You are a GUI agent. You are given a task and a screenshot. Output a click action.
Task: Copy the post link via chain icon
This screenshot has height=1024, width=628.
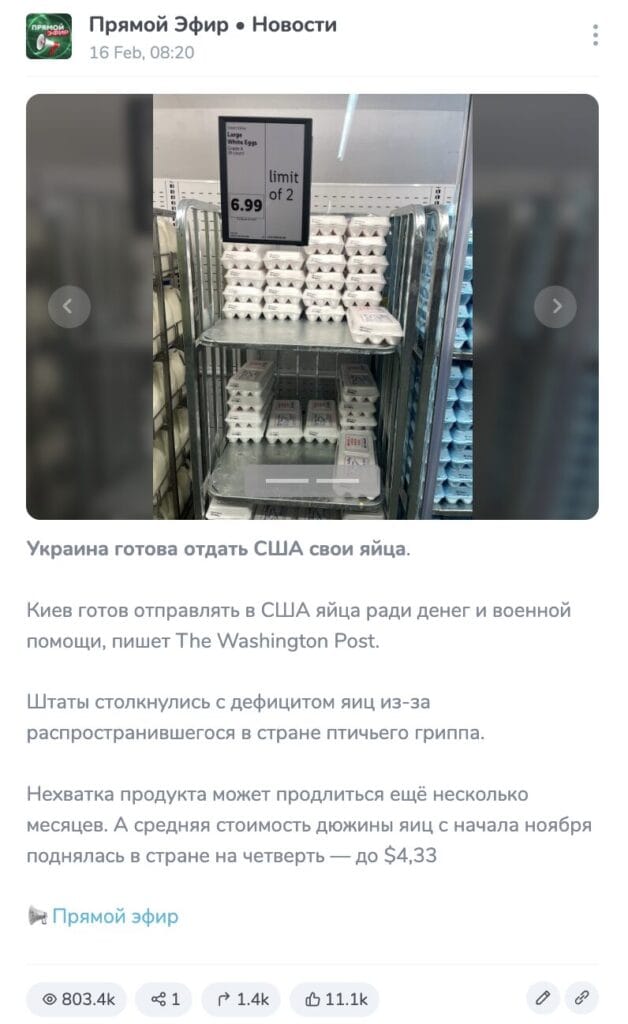pos(581,997)
